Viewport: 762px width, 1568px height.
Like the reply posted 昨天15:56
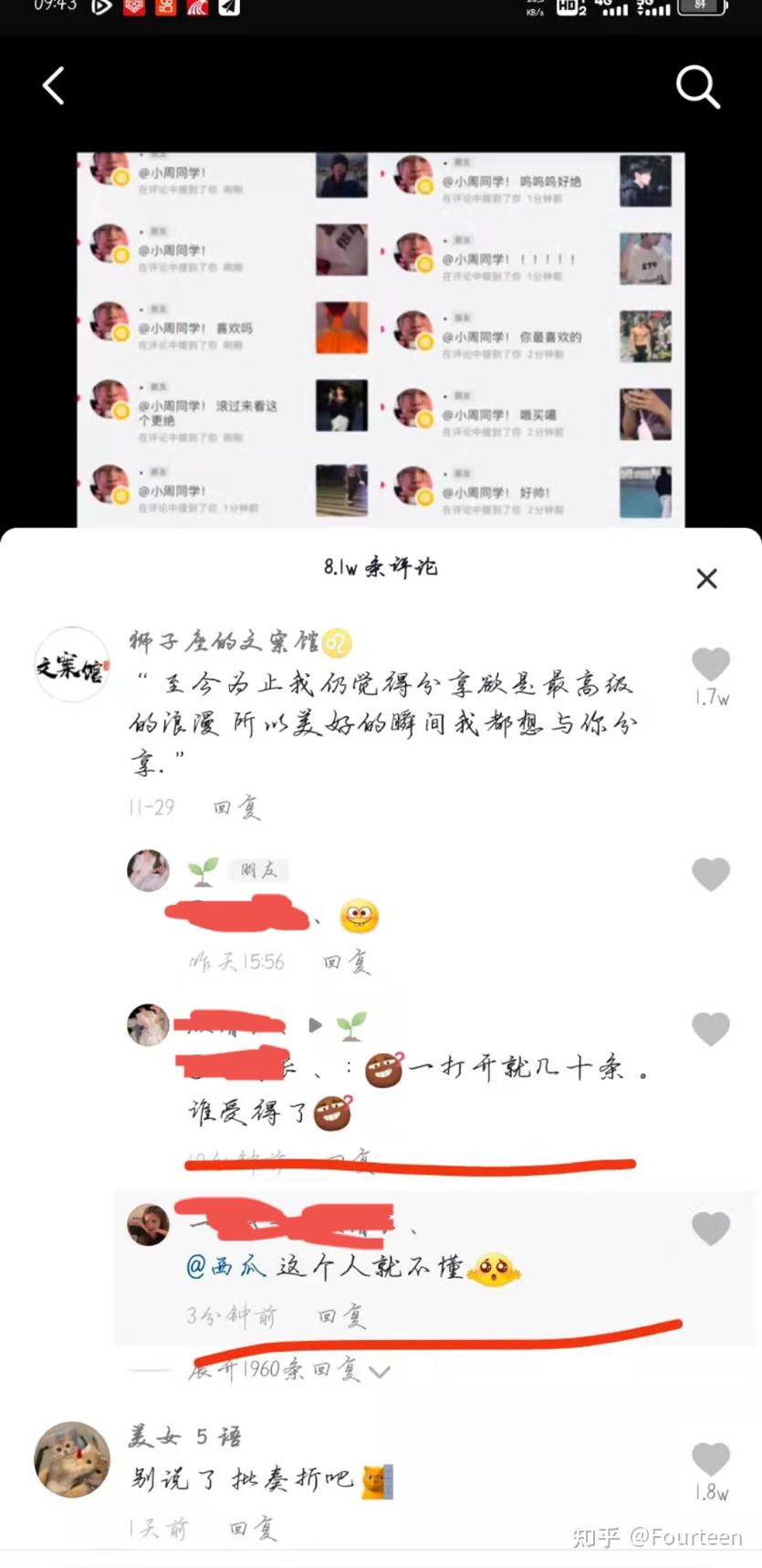tap(711, 874)
